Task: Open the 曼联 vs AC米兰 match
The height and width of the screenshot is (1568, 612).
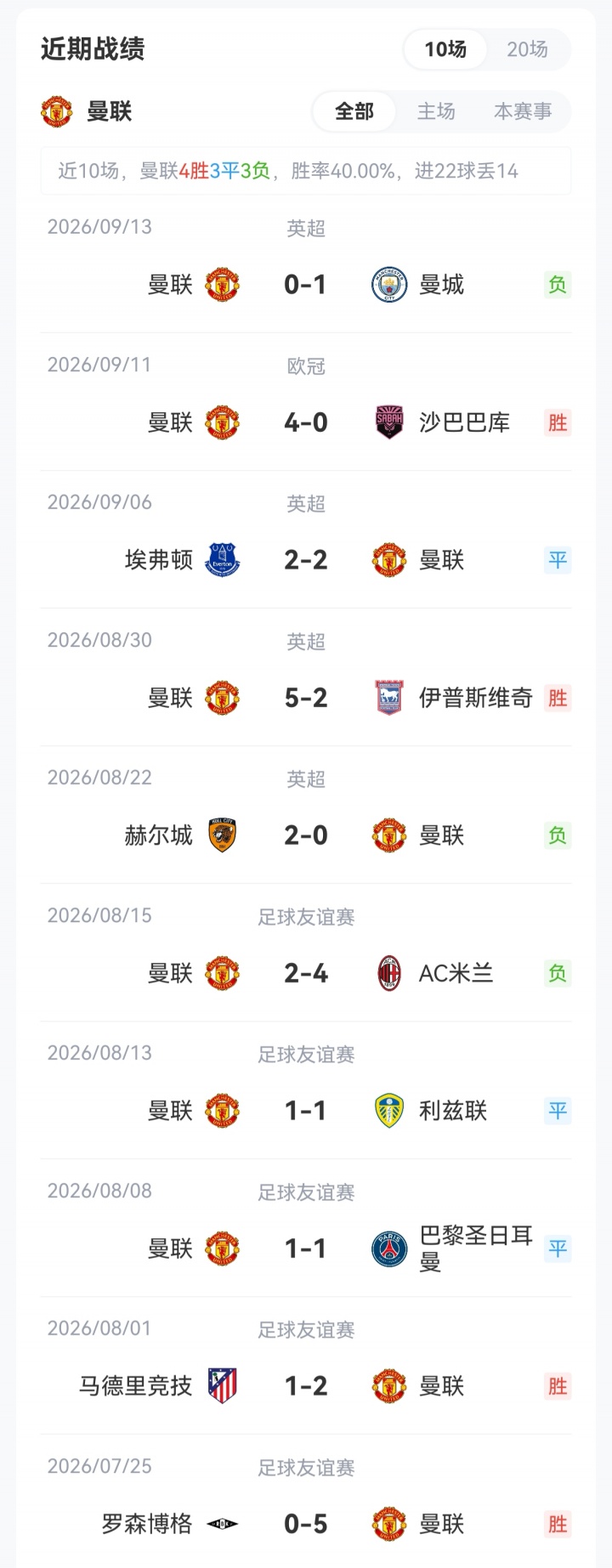Action: point(306,953)
